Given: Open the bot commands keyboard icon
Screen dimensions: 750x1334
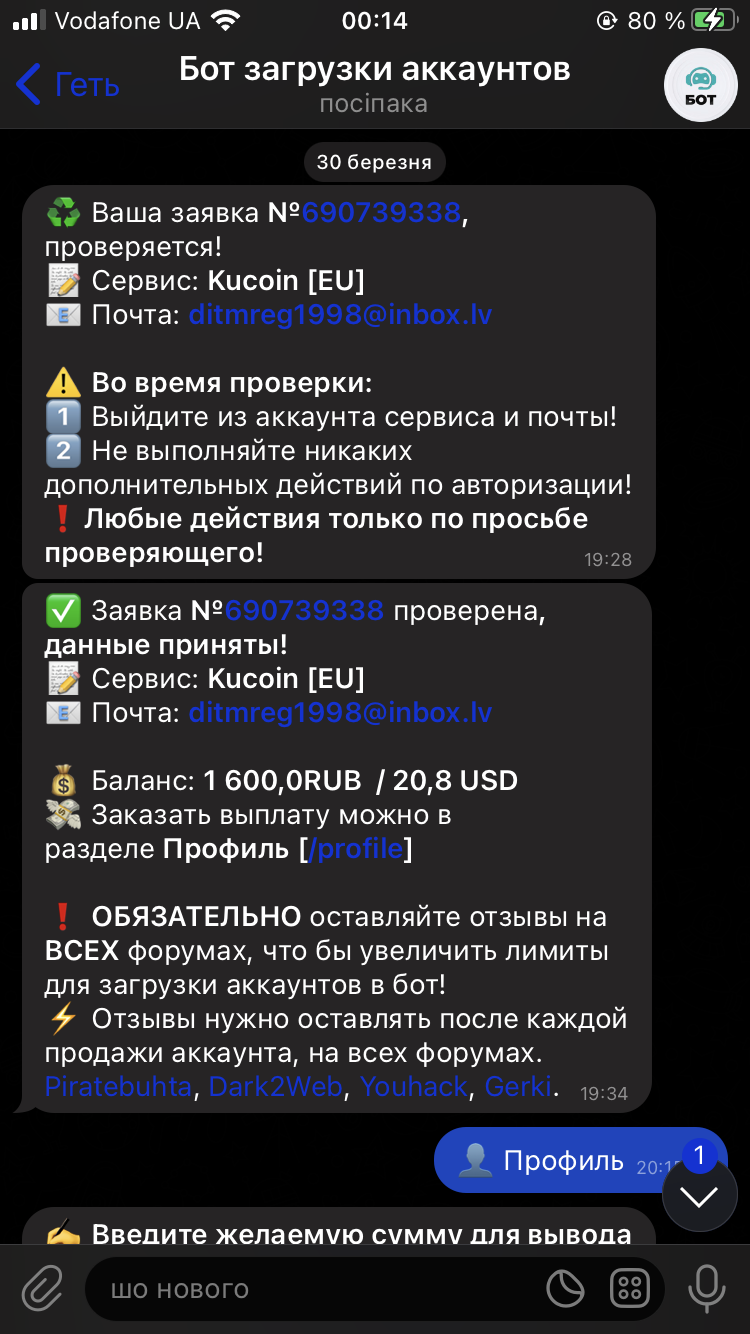Looking at the screenshot, I should pos(630,1289).
